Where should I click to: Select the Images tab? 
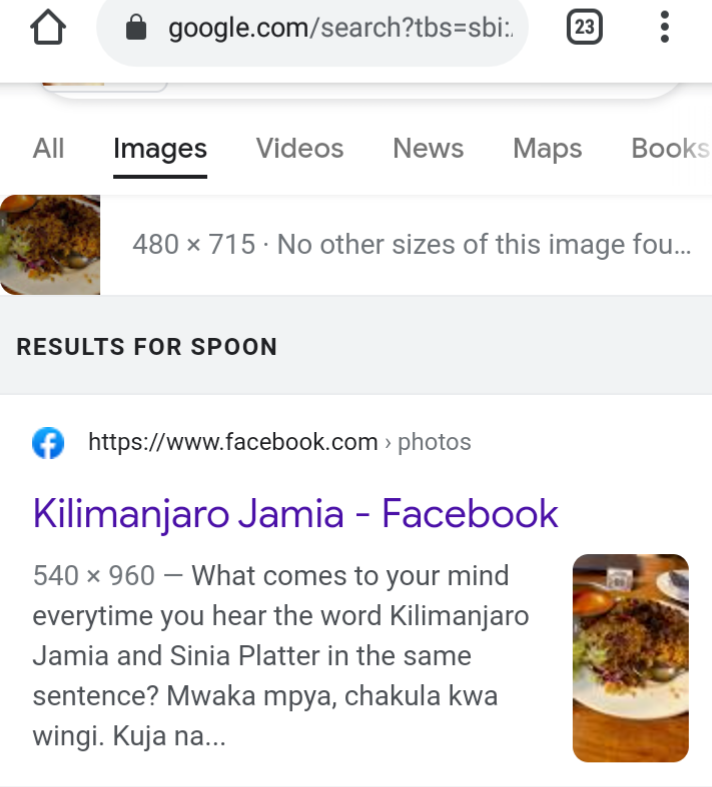pos(160,149)
